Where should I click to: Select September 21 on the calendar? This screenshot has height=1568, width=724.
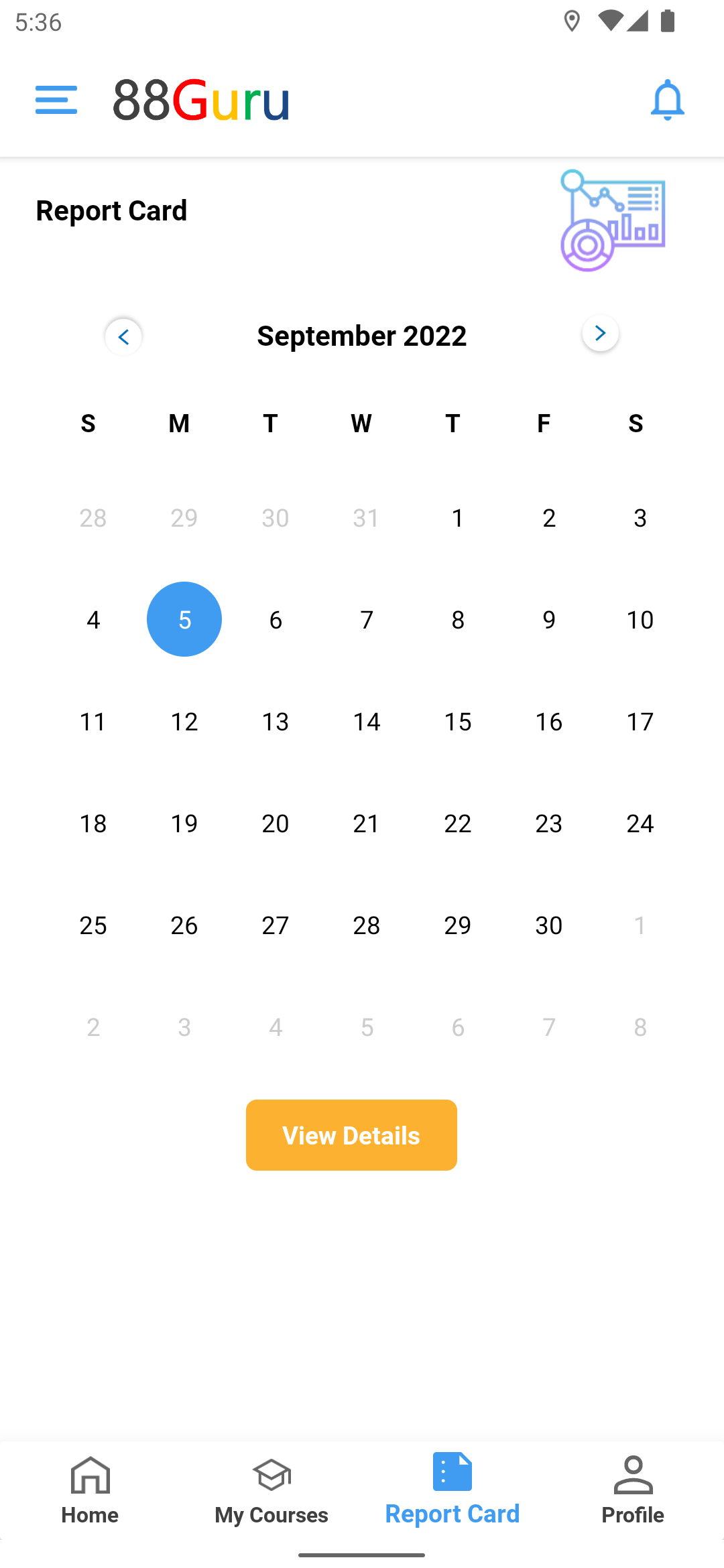367,824
